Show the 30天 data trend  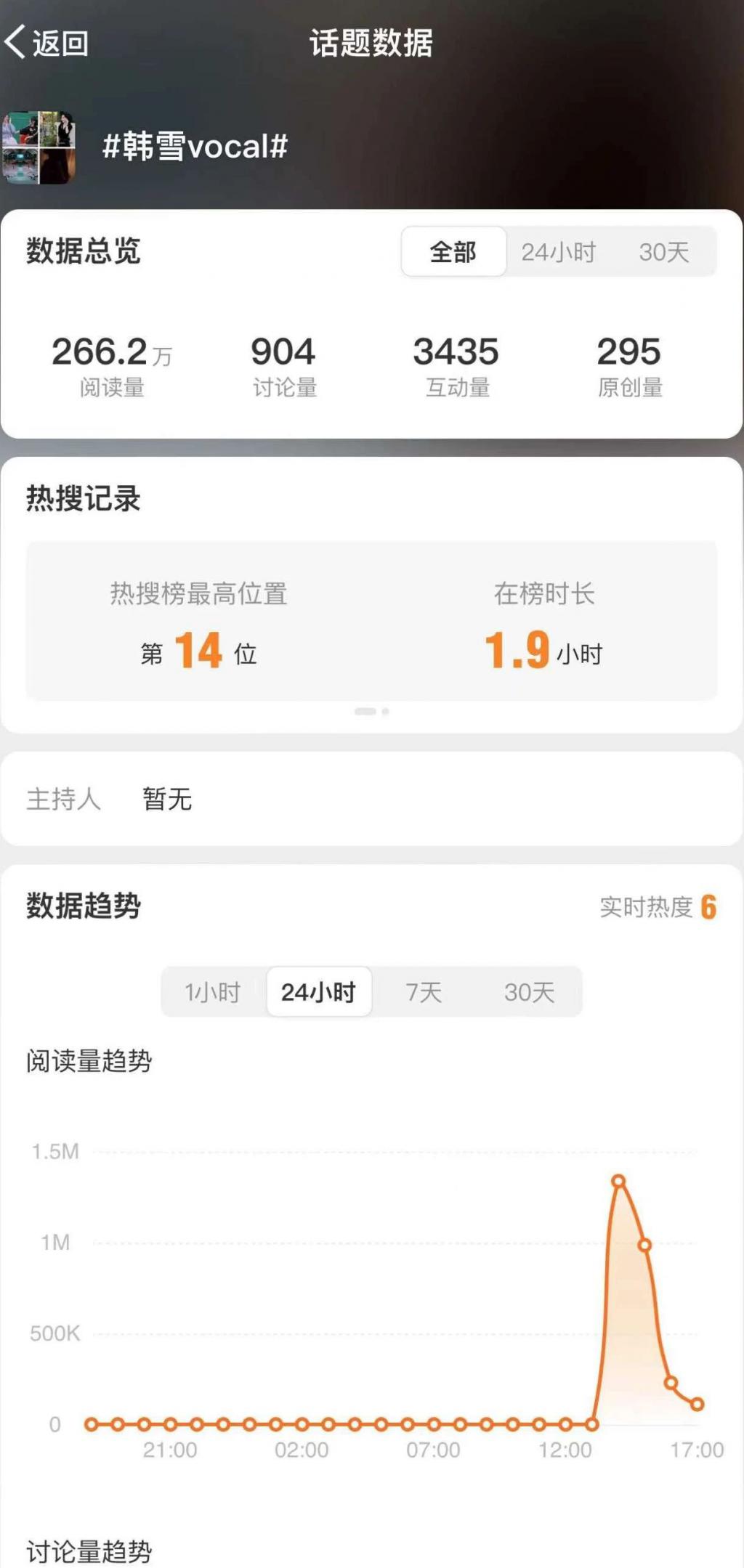coord(529,992)
